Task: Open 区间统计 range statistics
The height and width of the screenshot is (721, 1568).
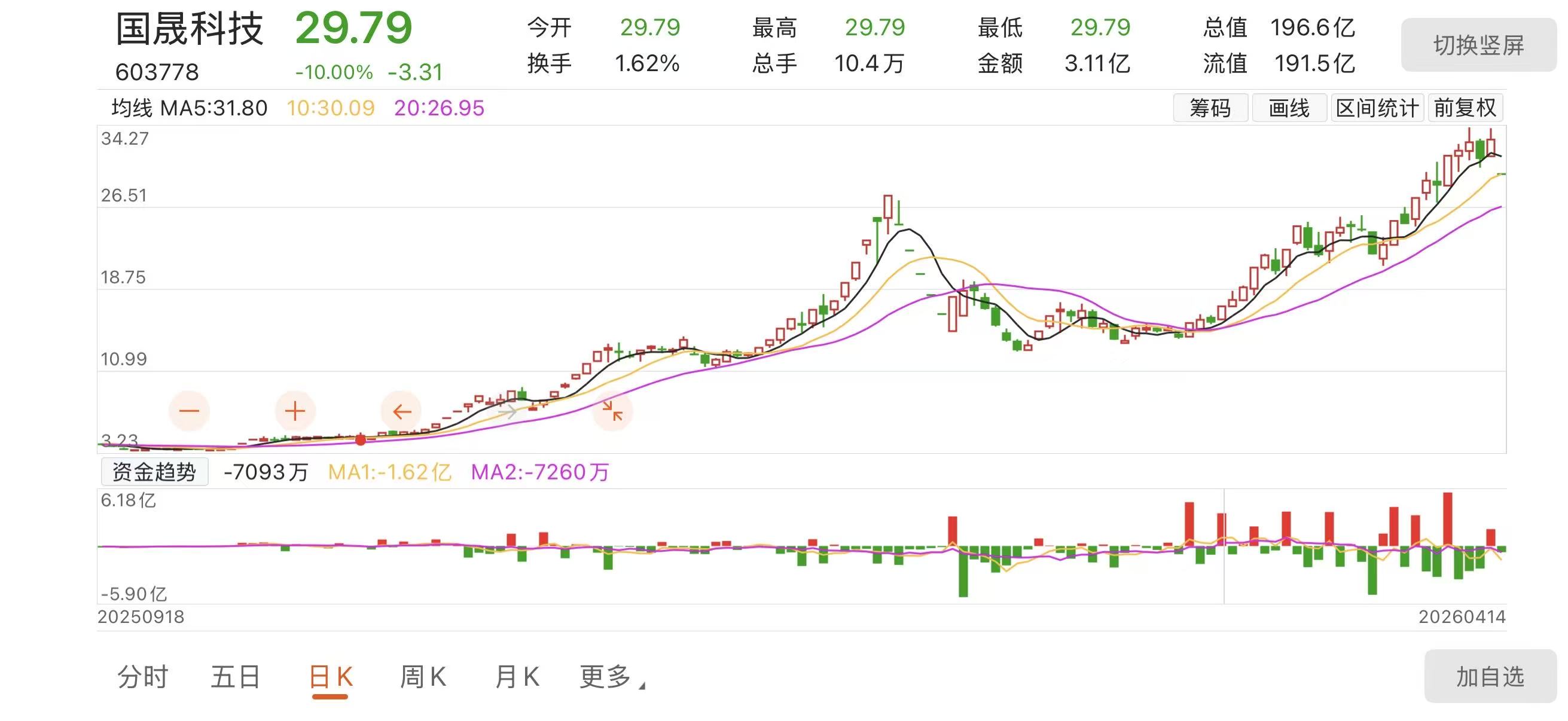Action: click(x=1377, y=108)
